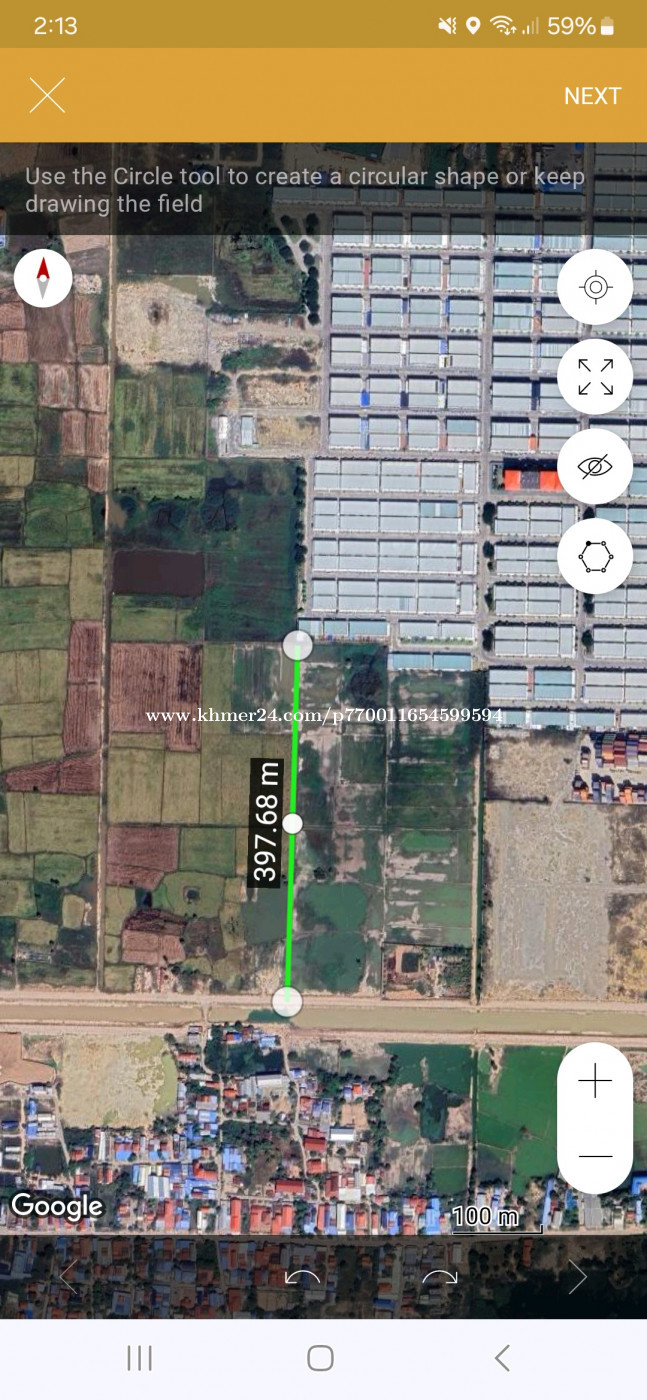This screenshot has width=647, height=1400.
Task: Undo the last drawing action
Action: 302,1277
